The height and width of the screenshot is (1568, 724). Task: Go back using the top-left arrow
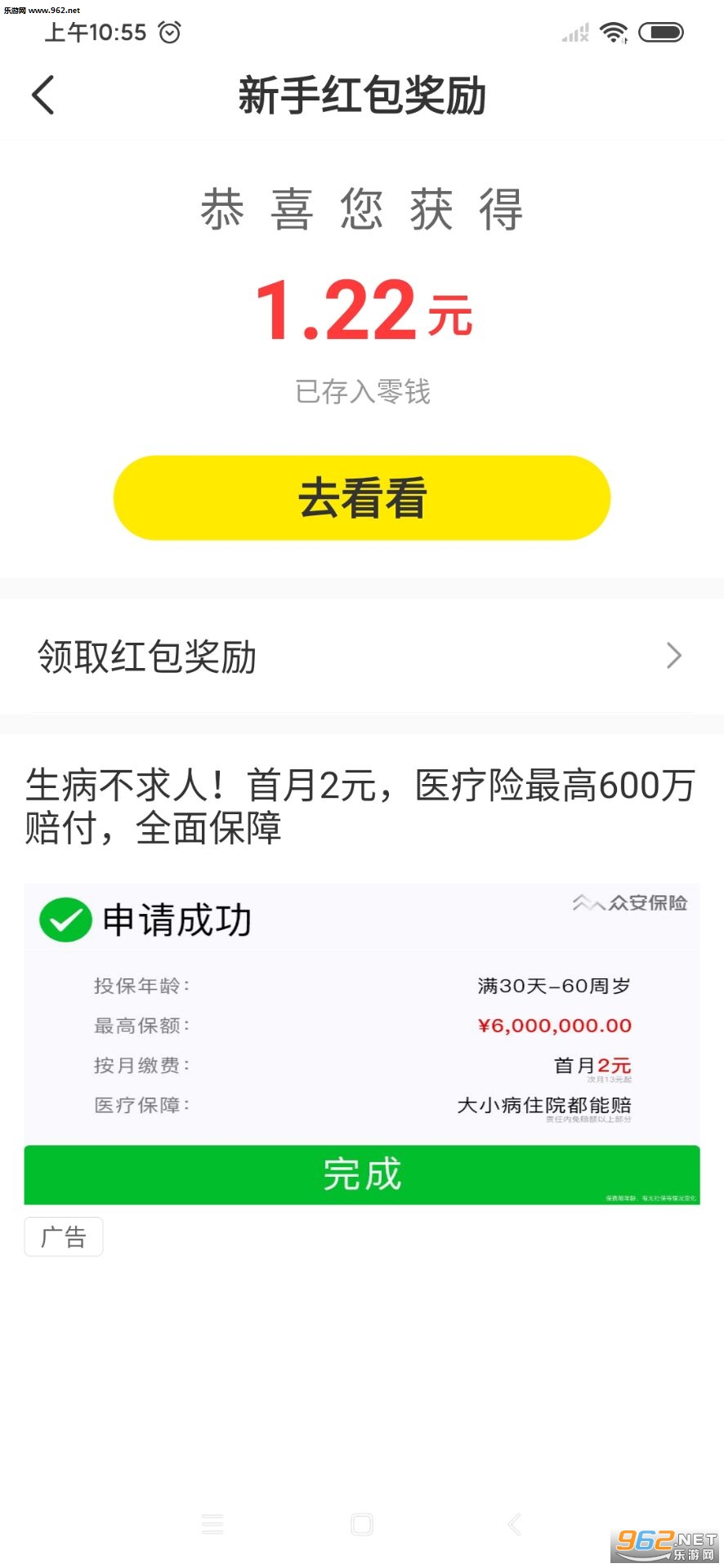[43, 95]
